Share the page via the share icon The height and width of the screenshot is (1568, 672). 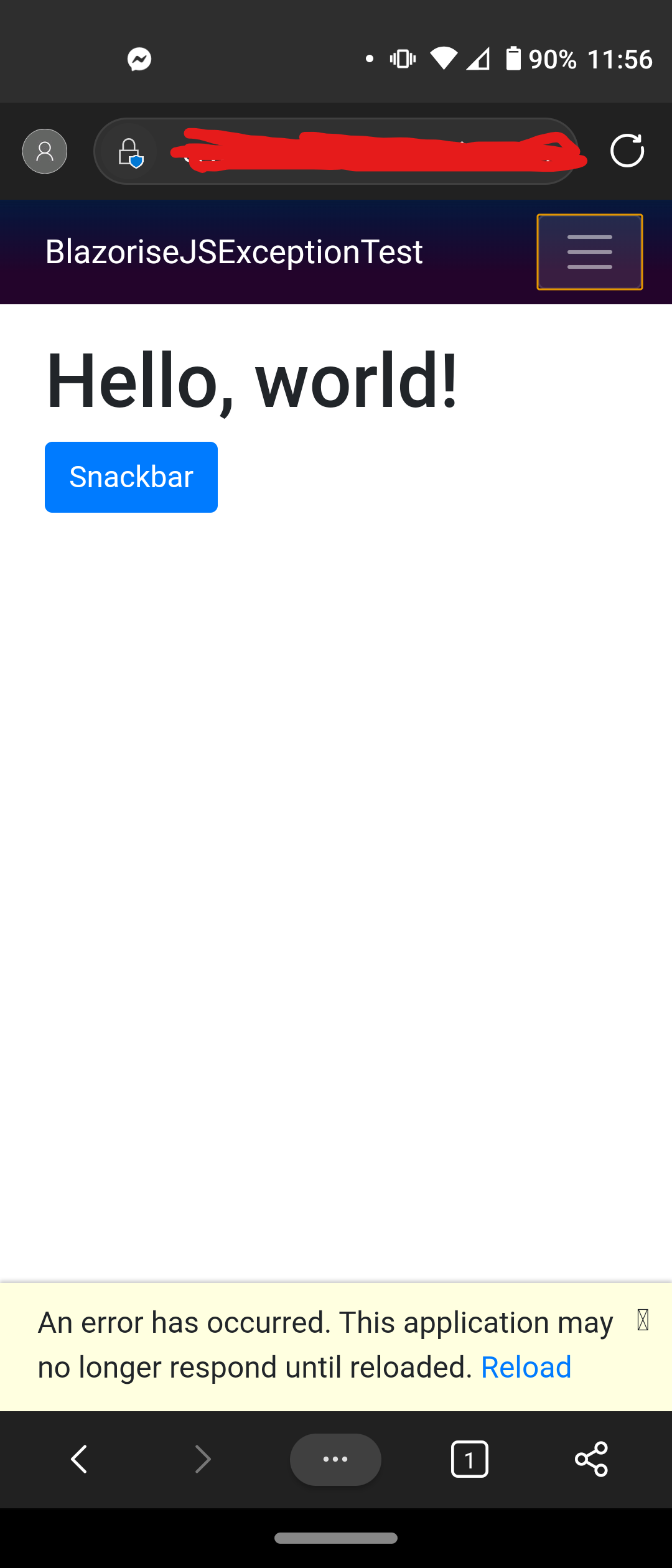(x=592, y=1459)
